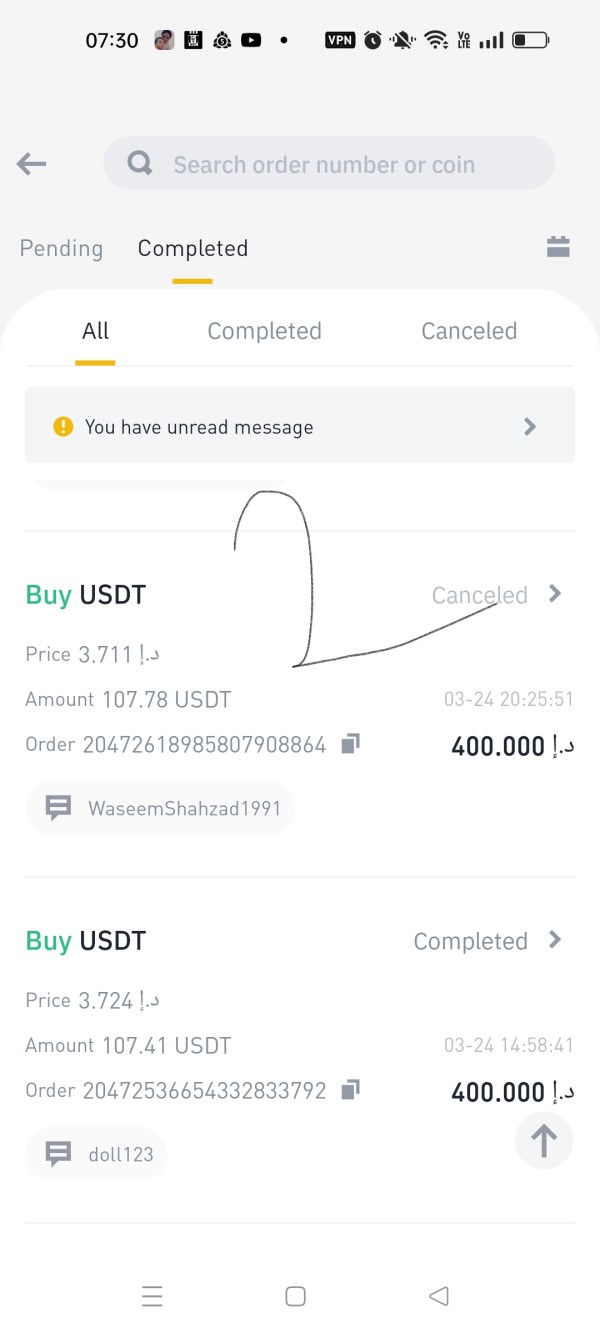600x1333 pixels.
Task: Copy order number ending in 908864
Action: click(350, 744)
